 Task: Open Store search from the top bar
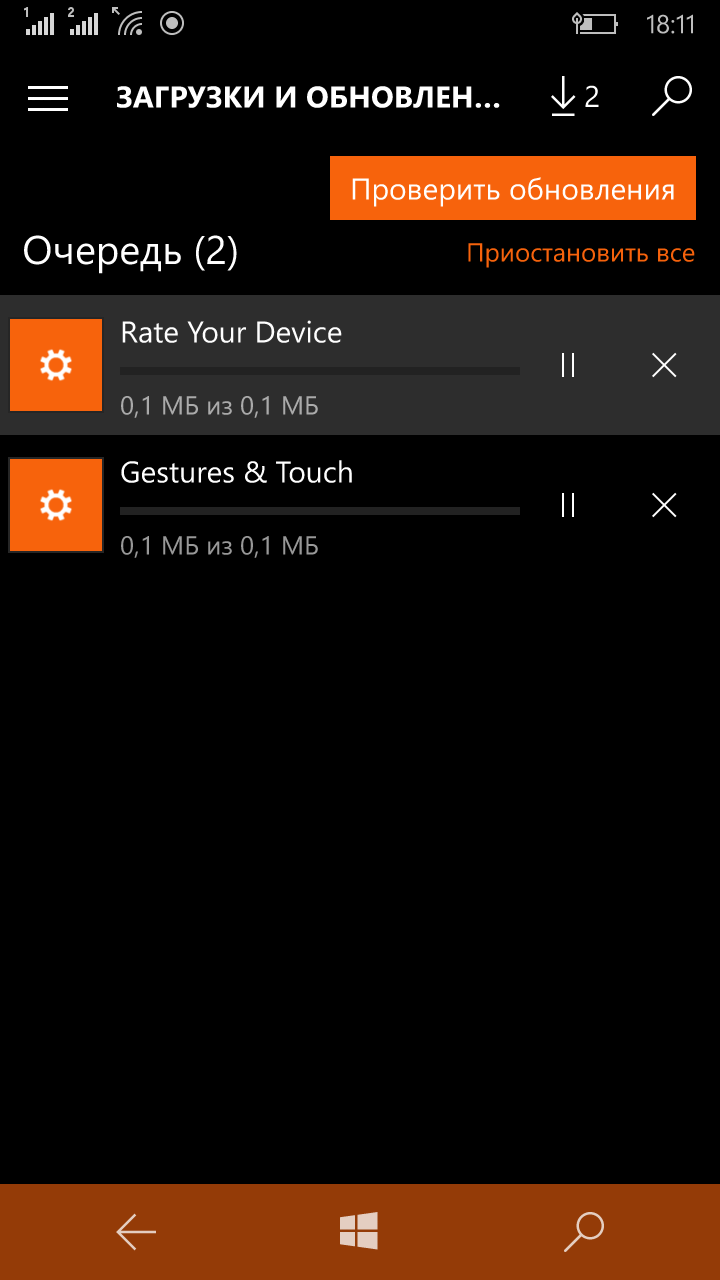[x=672, y=97]
